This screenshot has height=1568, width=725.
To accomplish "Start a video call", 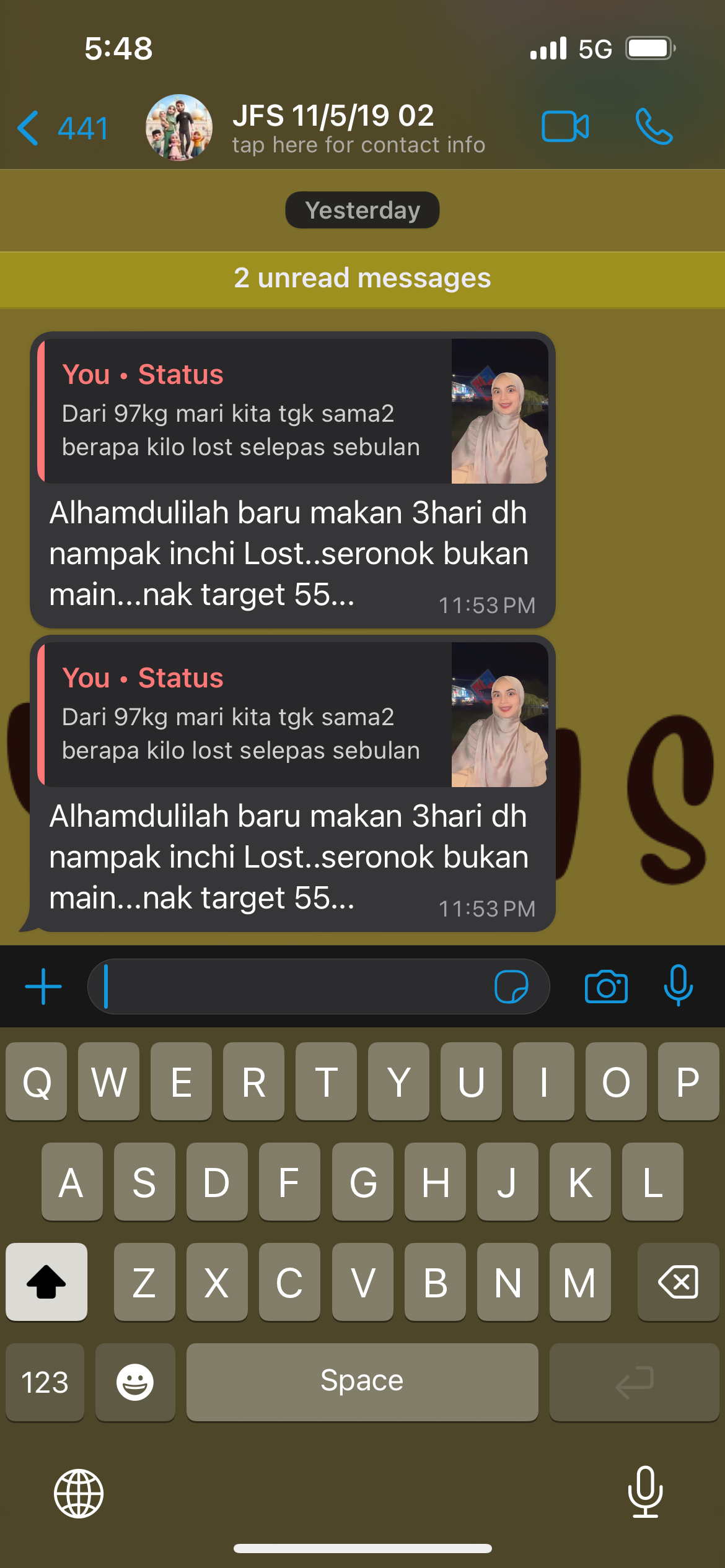I will [565, 127].
